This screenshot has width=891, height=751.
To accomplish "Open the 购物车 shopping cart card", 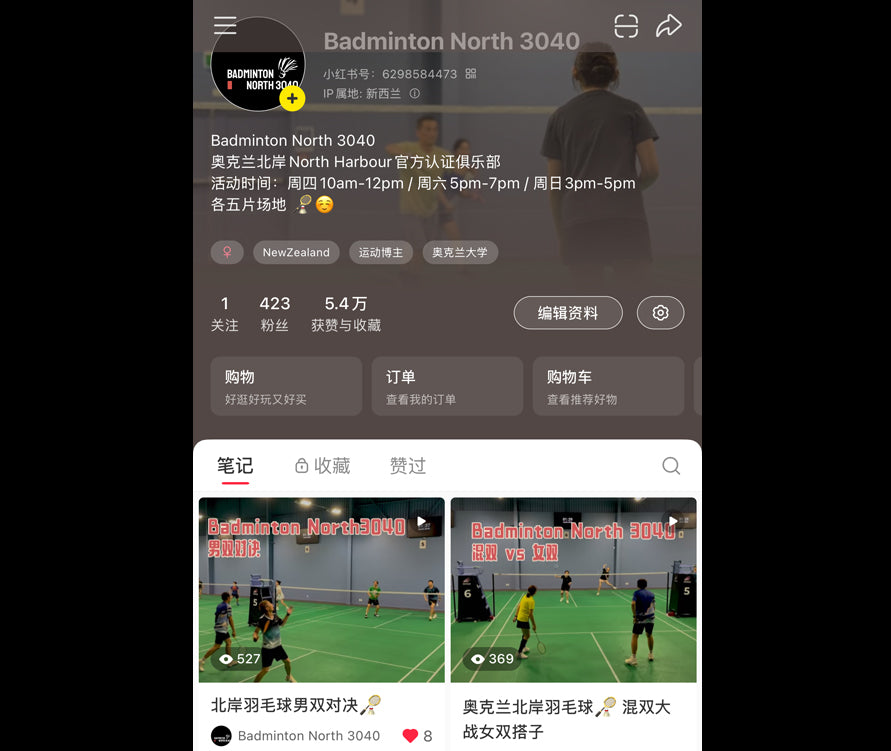I will tap(608, 386).
